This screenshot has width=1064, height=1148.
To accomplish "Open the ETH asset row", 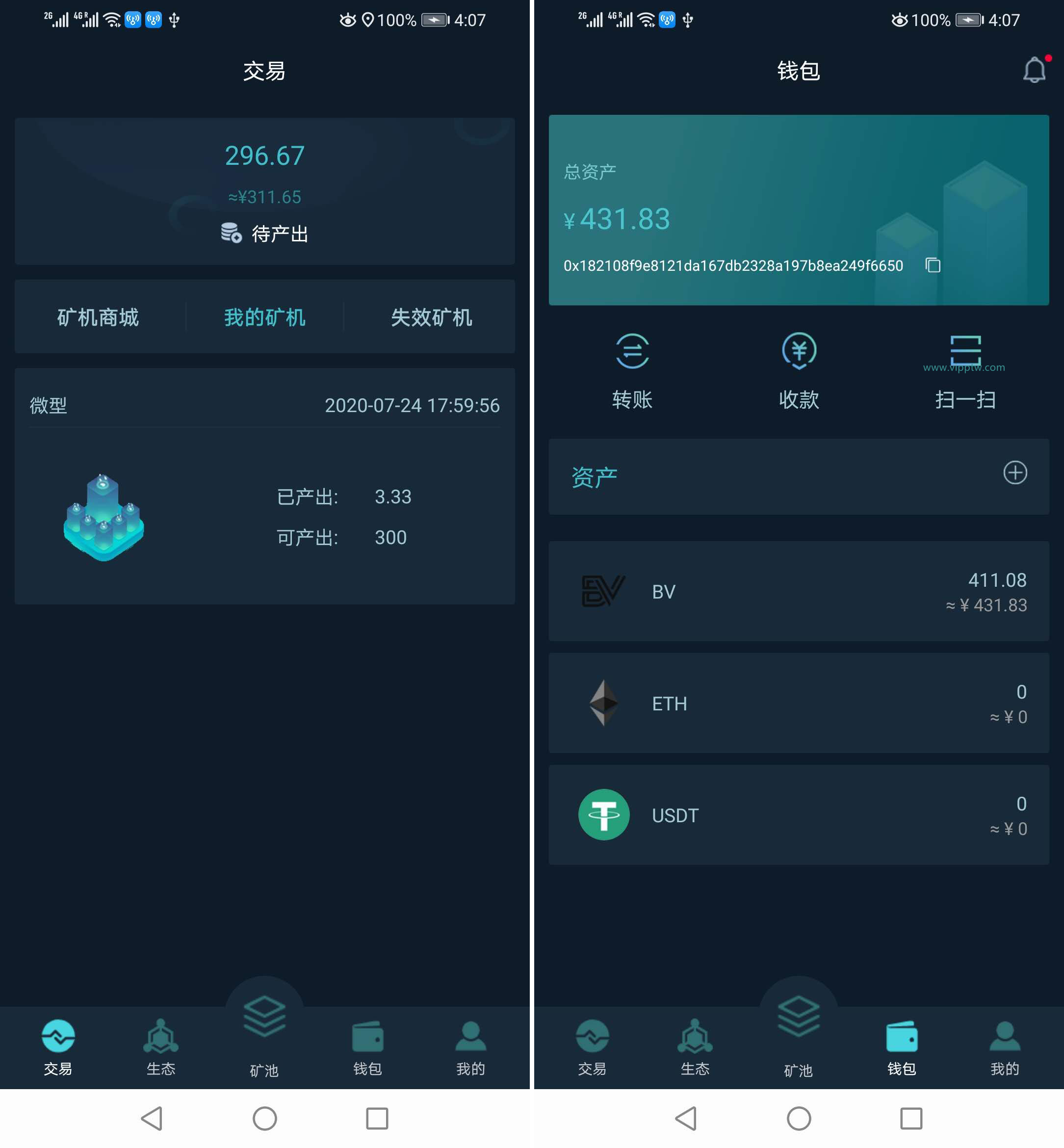I will coord(799,703).
